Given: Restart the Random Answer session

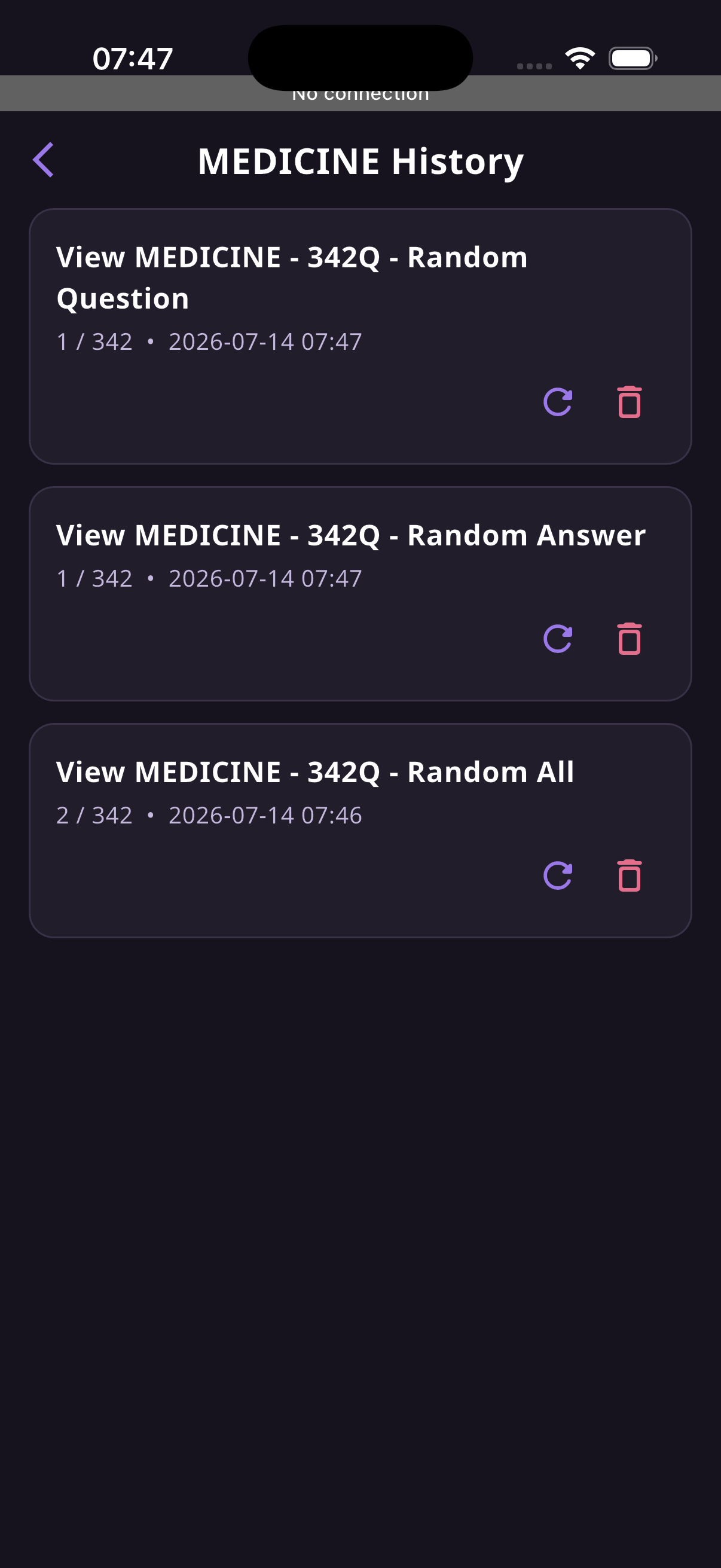Looking at the screenshot, I should pyautogui.click(x=557, y=639).
